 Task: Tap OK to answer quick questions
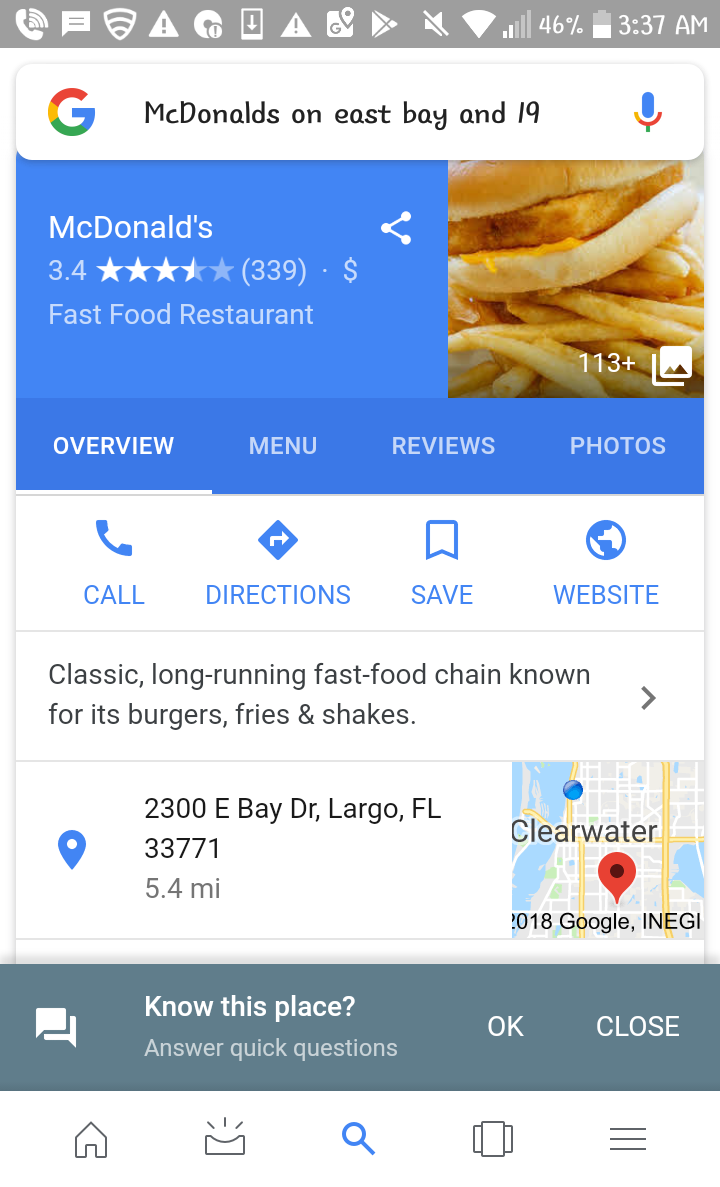pyautogui.click(x=505, y=1026)
